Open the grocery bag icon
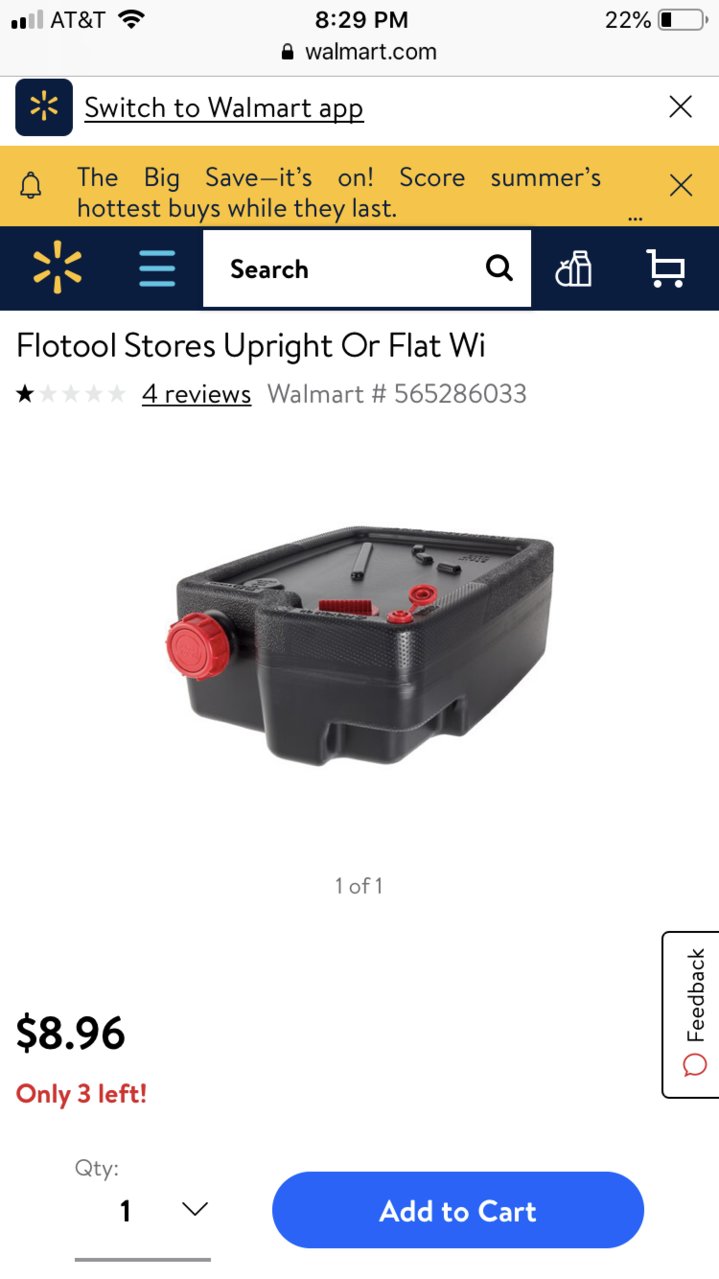This screenshot has height=1279, width=719. [574, 268]
